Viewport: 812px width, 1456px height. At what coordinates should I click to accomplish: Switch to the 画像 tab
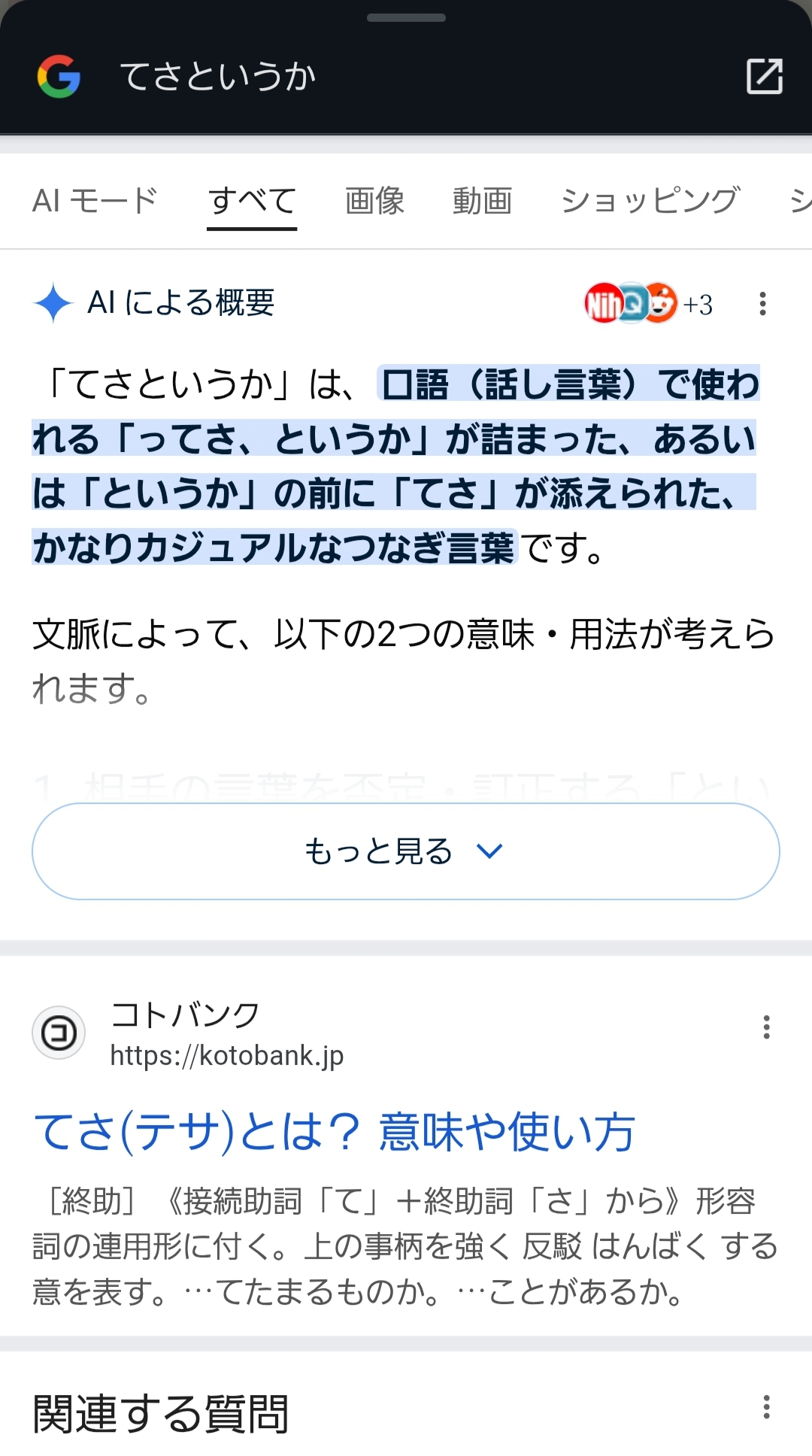pyautogui.click(x=374, y=201)
